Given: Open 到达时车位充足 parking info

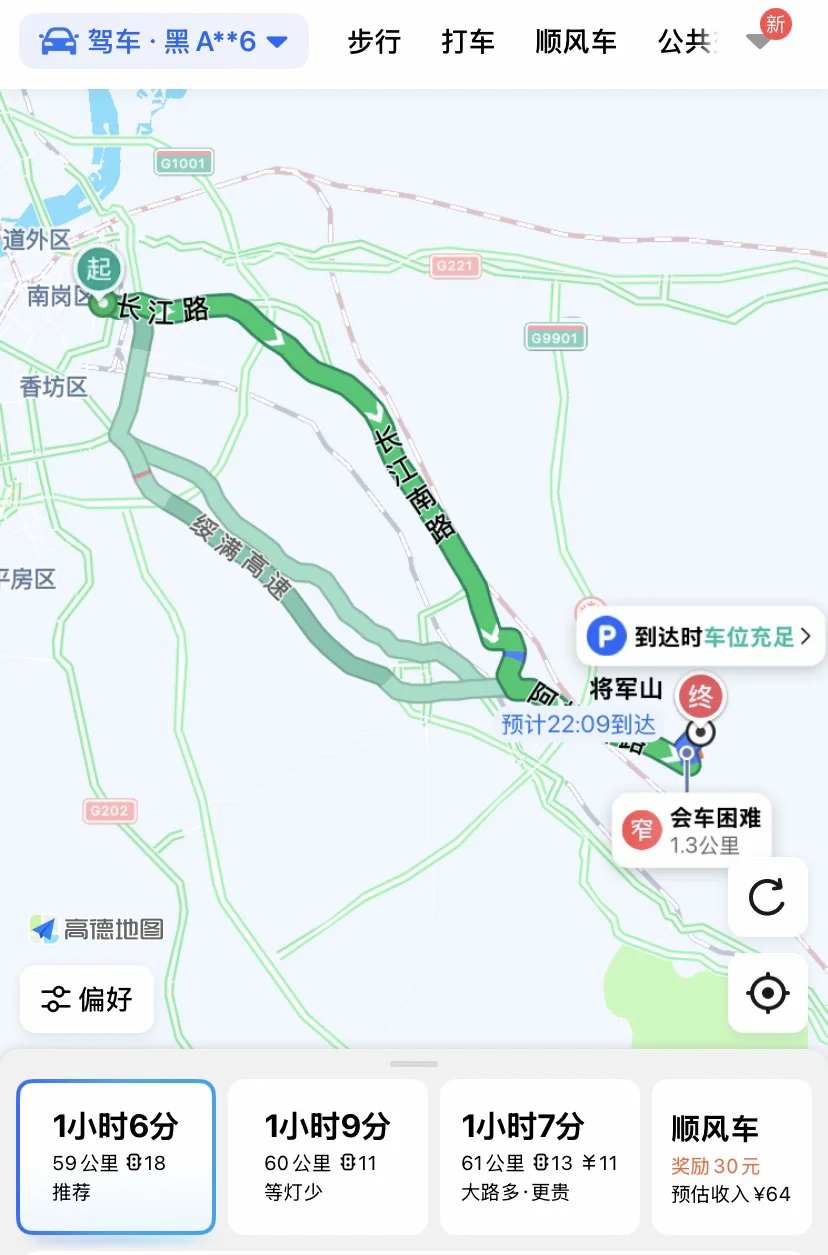Looking at the screenshot, I should [x=701, y=636].
